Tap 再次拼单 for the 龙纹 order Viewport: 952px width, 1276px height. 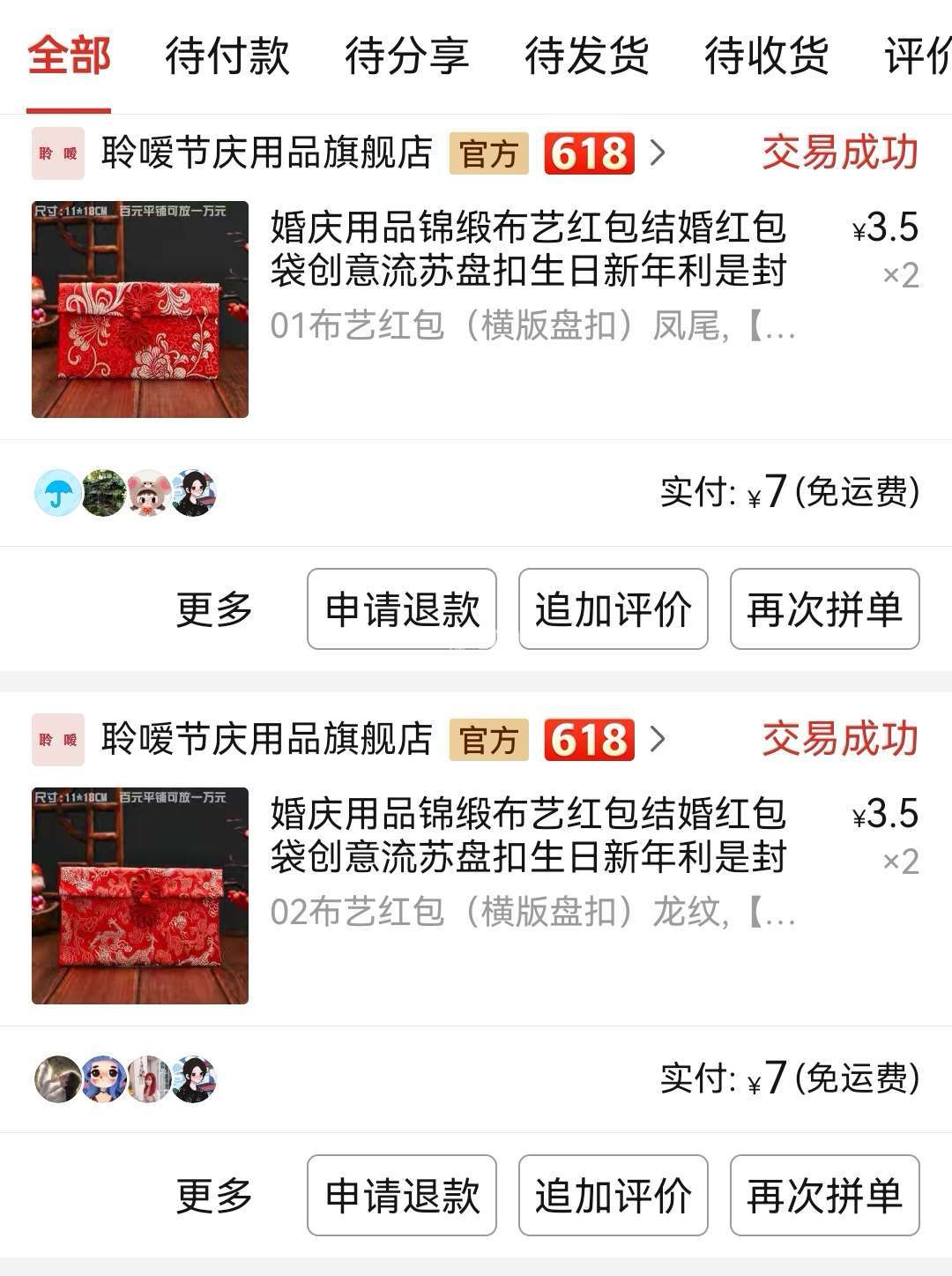tap(824, 1196)
